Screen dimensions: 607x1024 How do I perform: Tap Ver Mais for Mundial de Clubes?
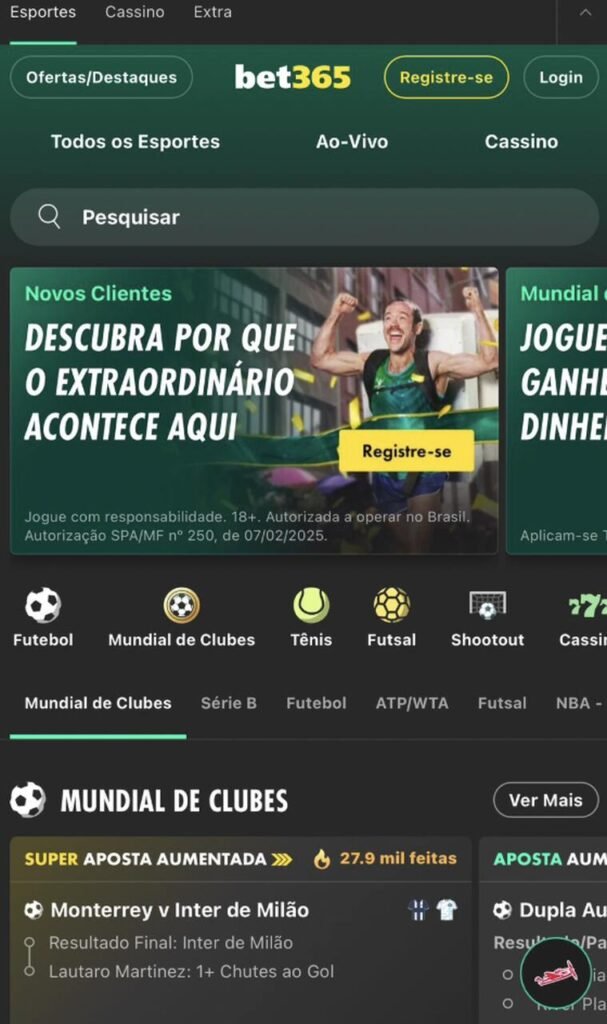pos(545,800)
